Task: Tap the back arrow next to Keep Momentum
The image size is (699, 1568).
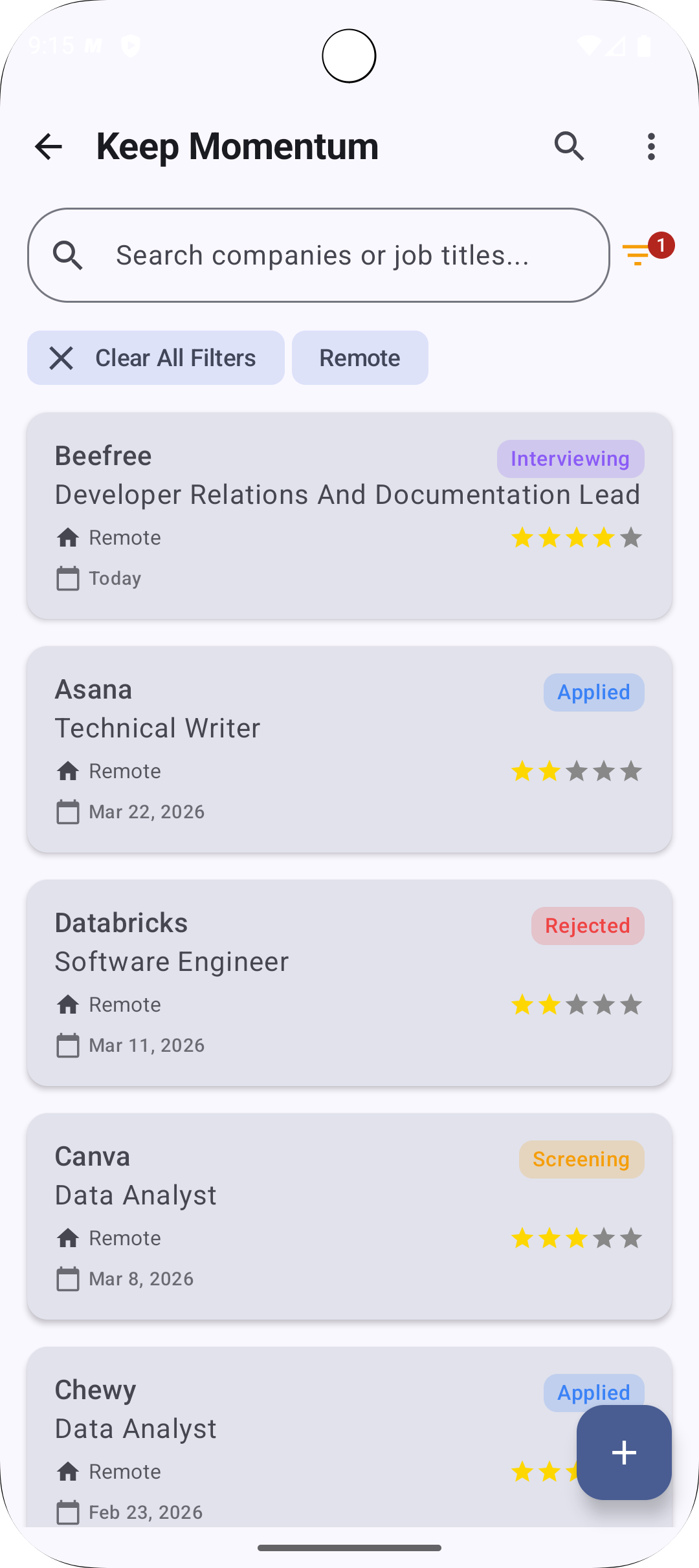Action: point(49,146)
